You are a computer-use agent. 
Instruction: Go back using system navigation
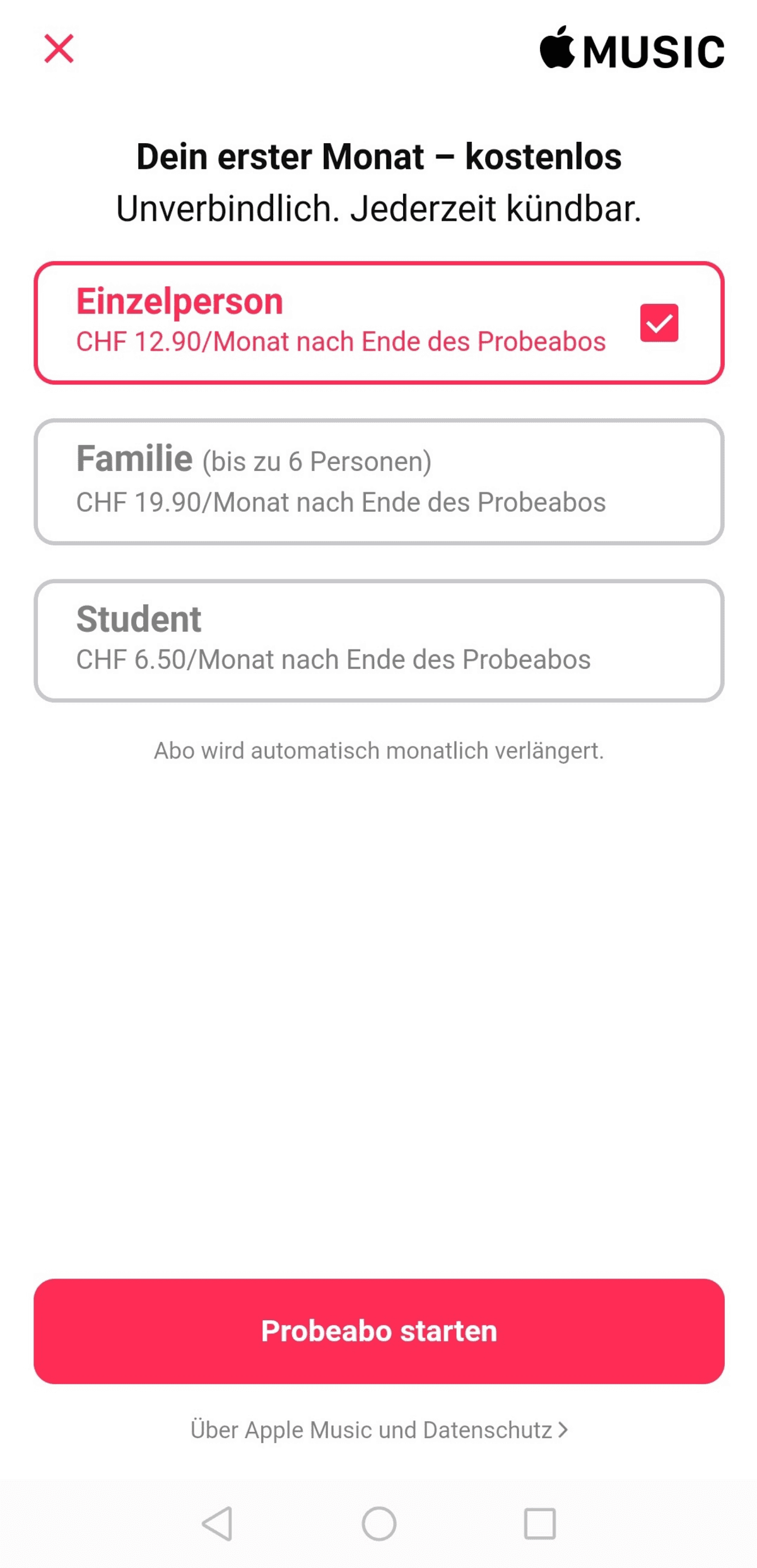[218, 1524]
